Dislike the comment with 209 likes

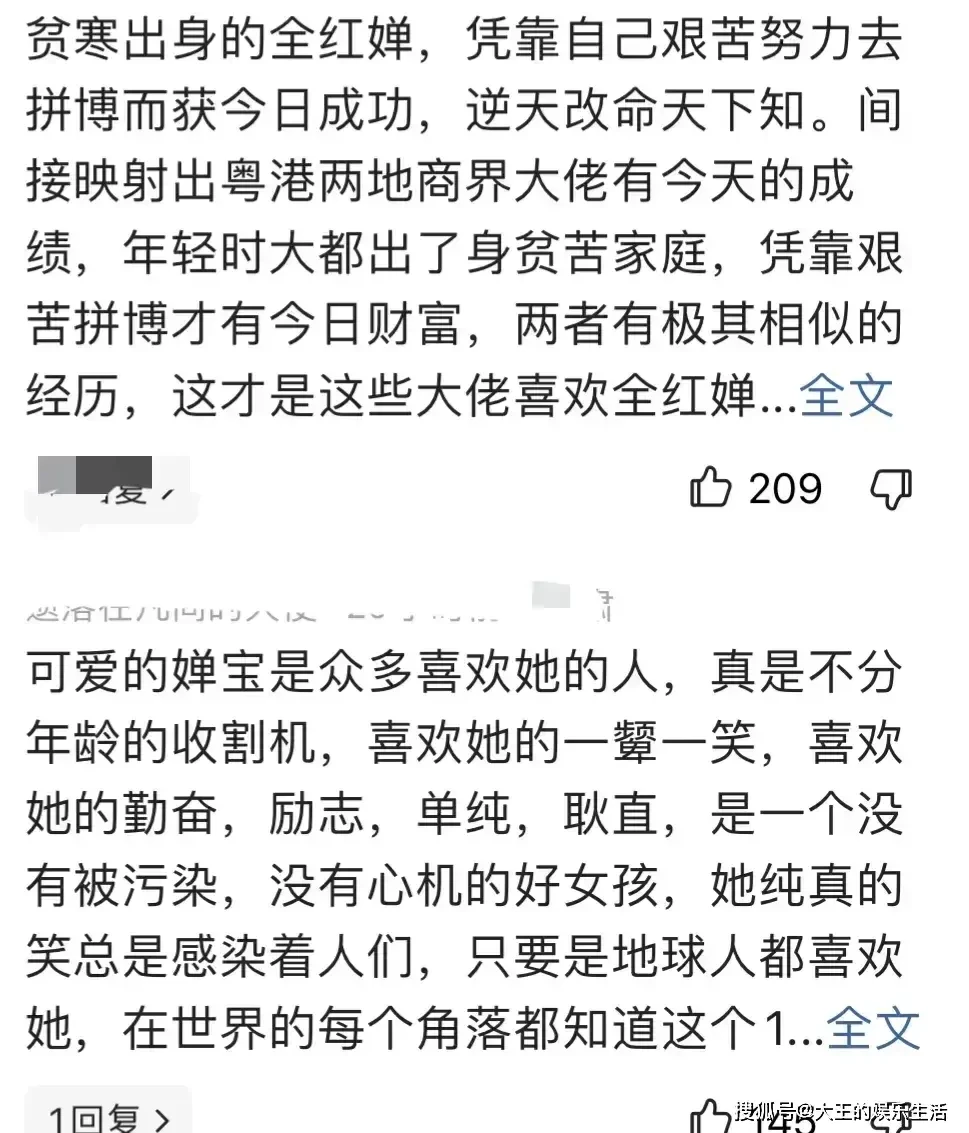[x=890, y=489]
